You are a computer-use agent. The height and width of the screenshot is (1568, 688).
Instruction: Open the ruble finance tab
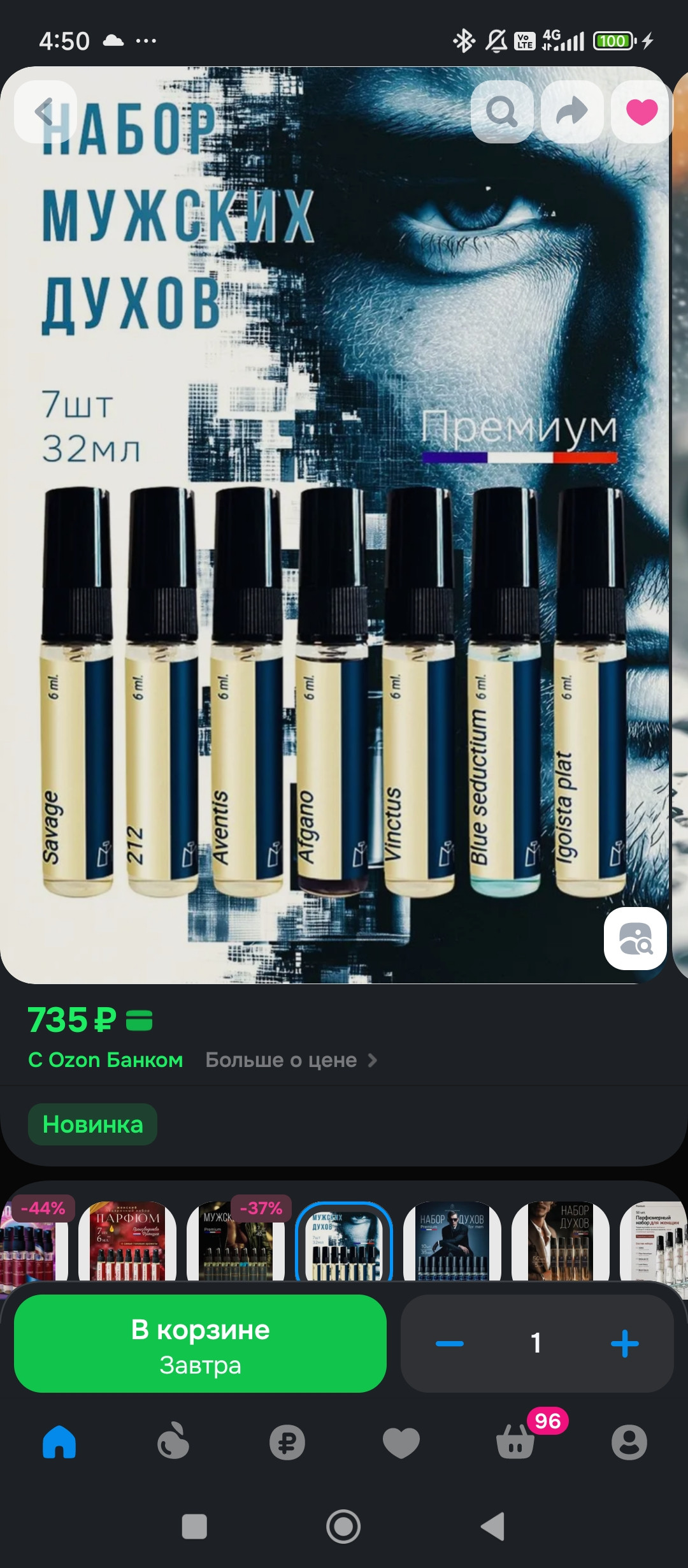tap(287, 1442)
